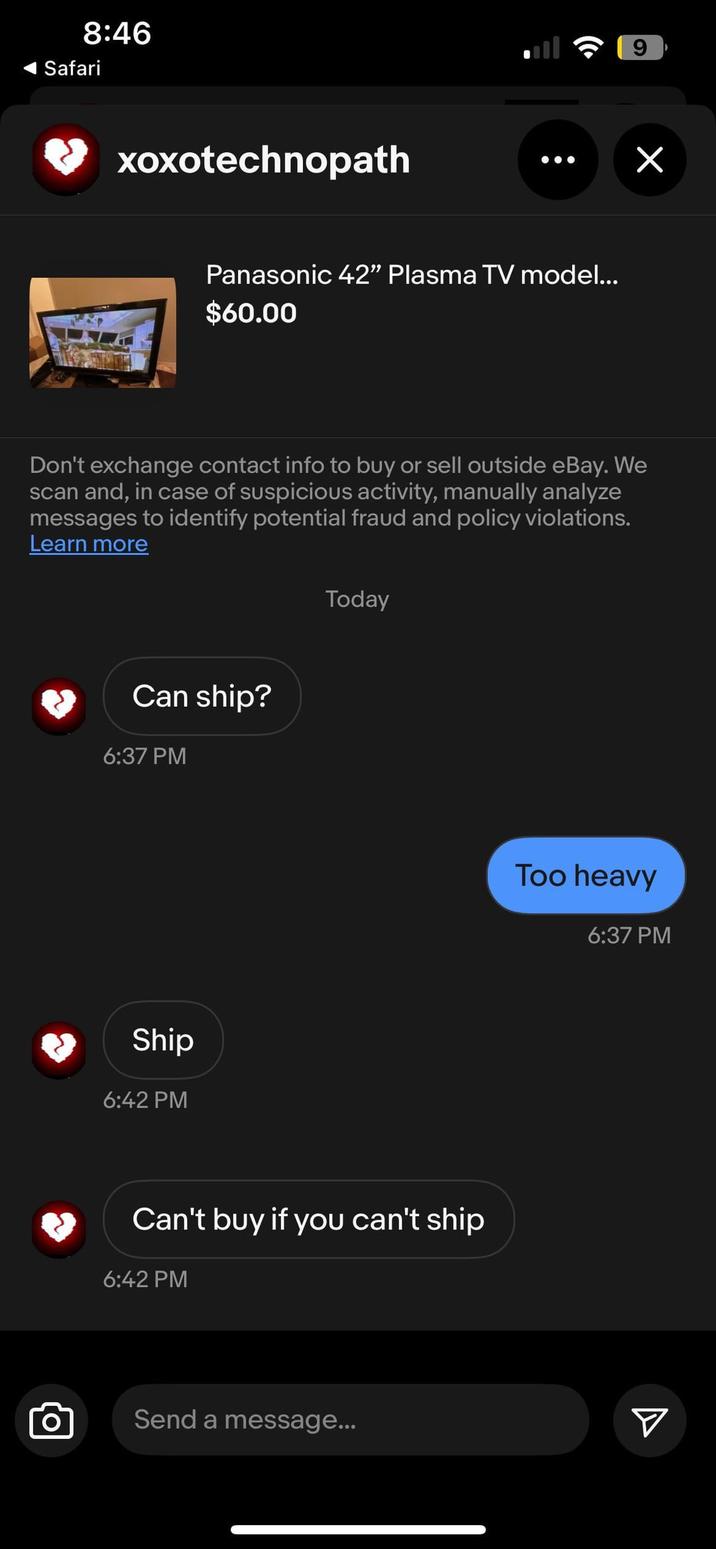This screenshot has width=716, height=1549.
Task: Follow the Learn more link
Action: click(x=89, y=544)
